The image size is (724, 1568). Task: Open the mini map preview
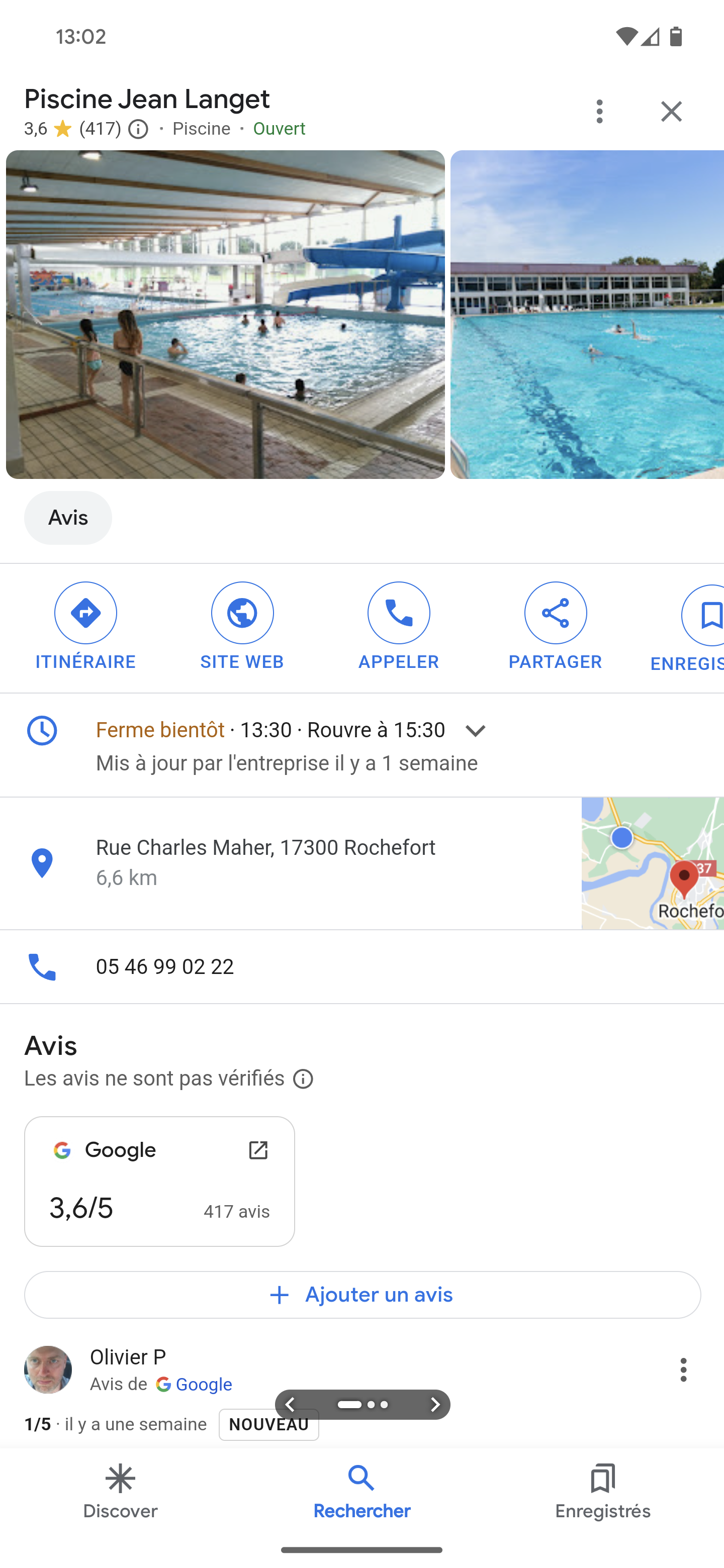click(652, 862)
